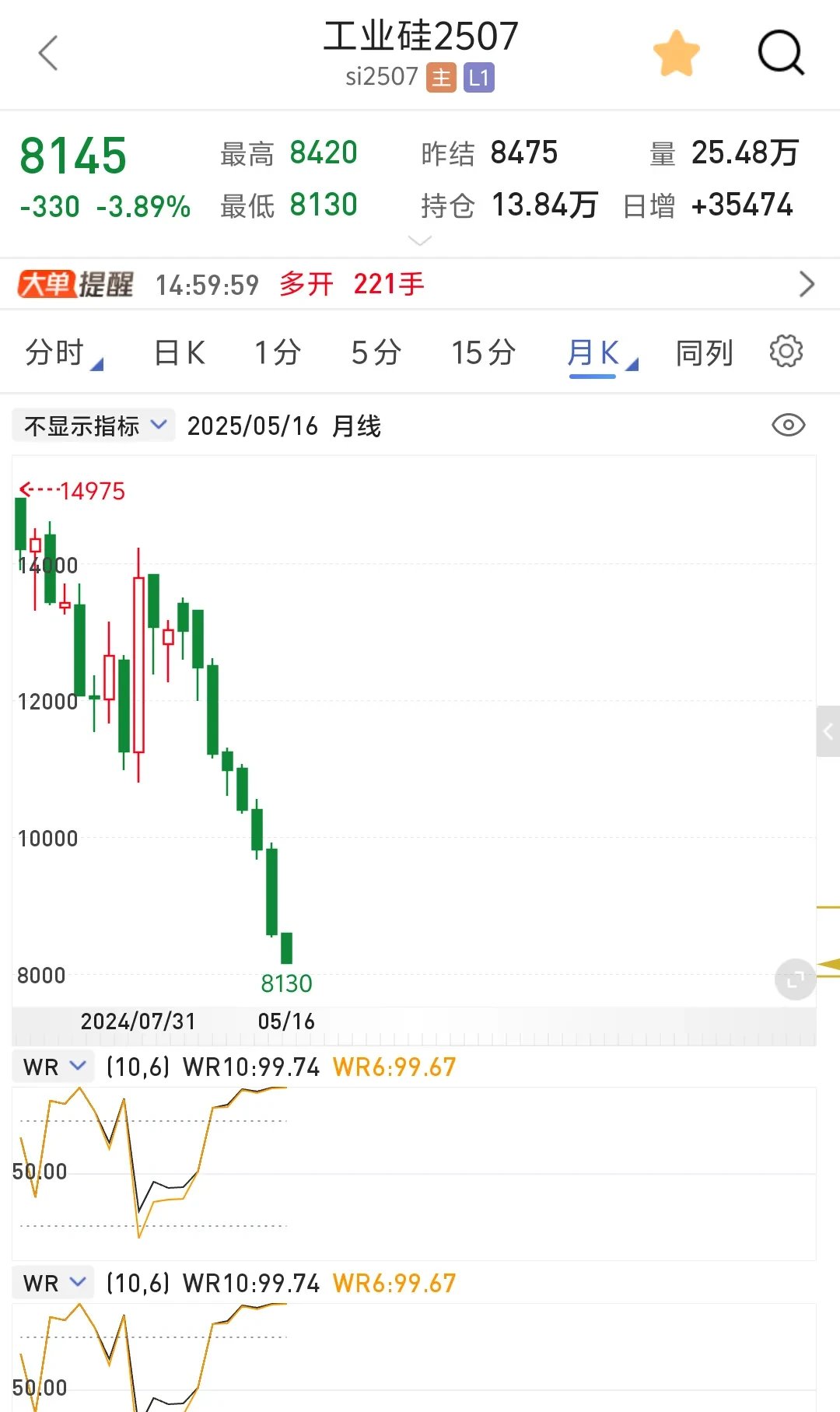Tap 多开 221手 order alert text
This screenshot has width=840, height=1412.
[351, 285]
